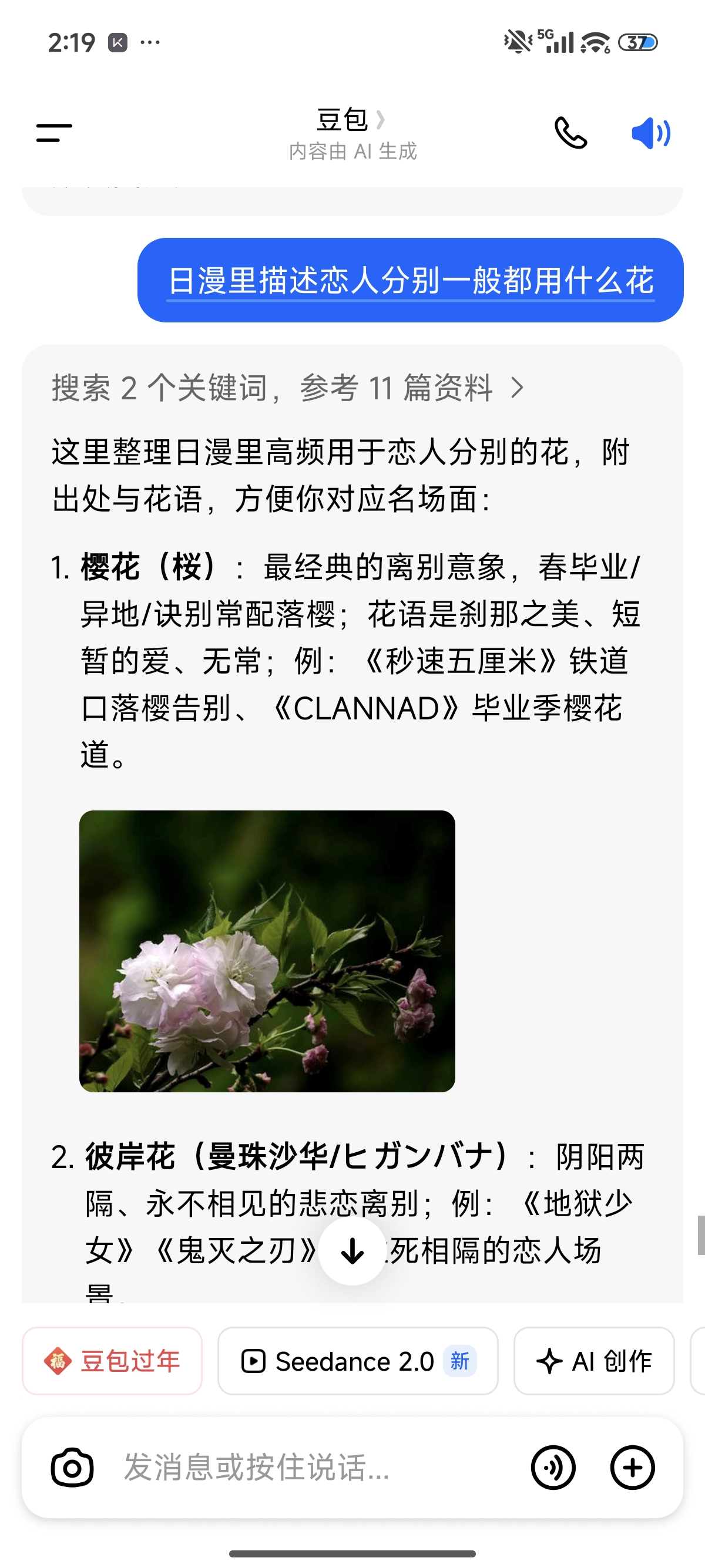This screenshot has height=1568, width=705.
Task: Open the cherry blossom photo
Action: click(267, 951)
